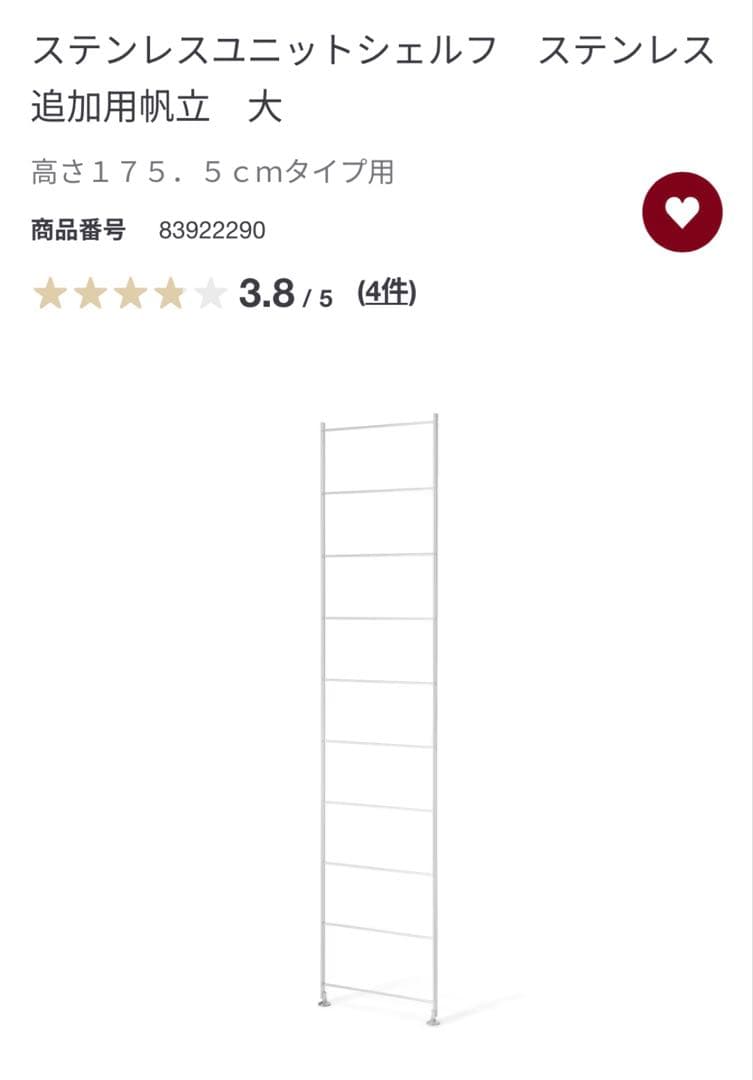Open reviews via the (4件) link
This screenshot has height=1080, width=753.
pyautogui.click(x=390, y=295)
